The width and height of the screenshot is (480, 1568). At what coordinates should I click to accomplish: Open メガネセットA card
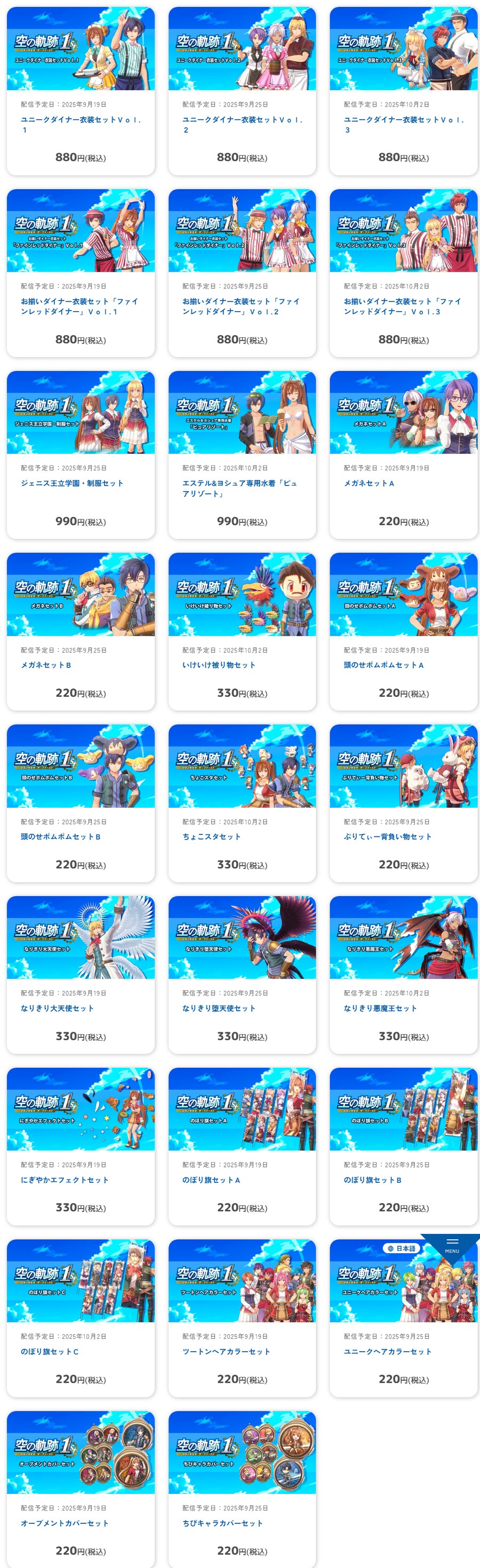[x=403, y=456]
